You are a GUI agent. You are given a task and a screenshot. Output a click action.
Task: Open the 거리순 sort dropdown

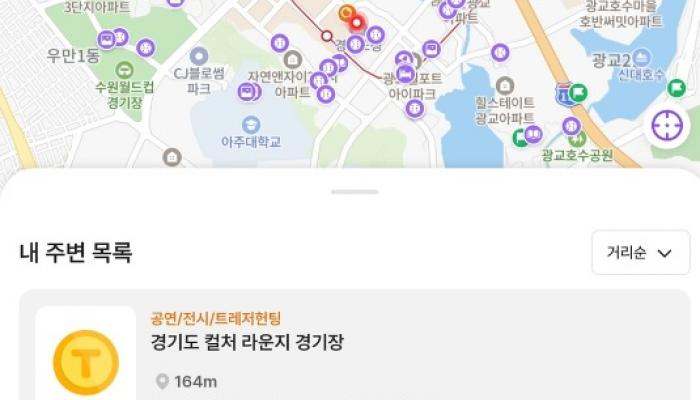tap(640, 253)
